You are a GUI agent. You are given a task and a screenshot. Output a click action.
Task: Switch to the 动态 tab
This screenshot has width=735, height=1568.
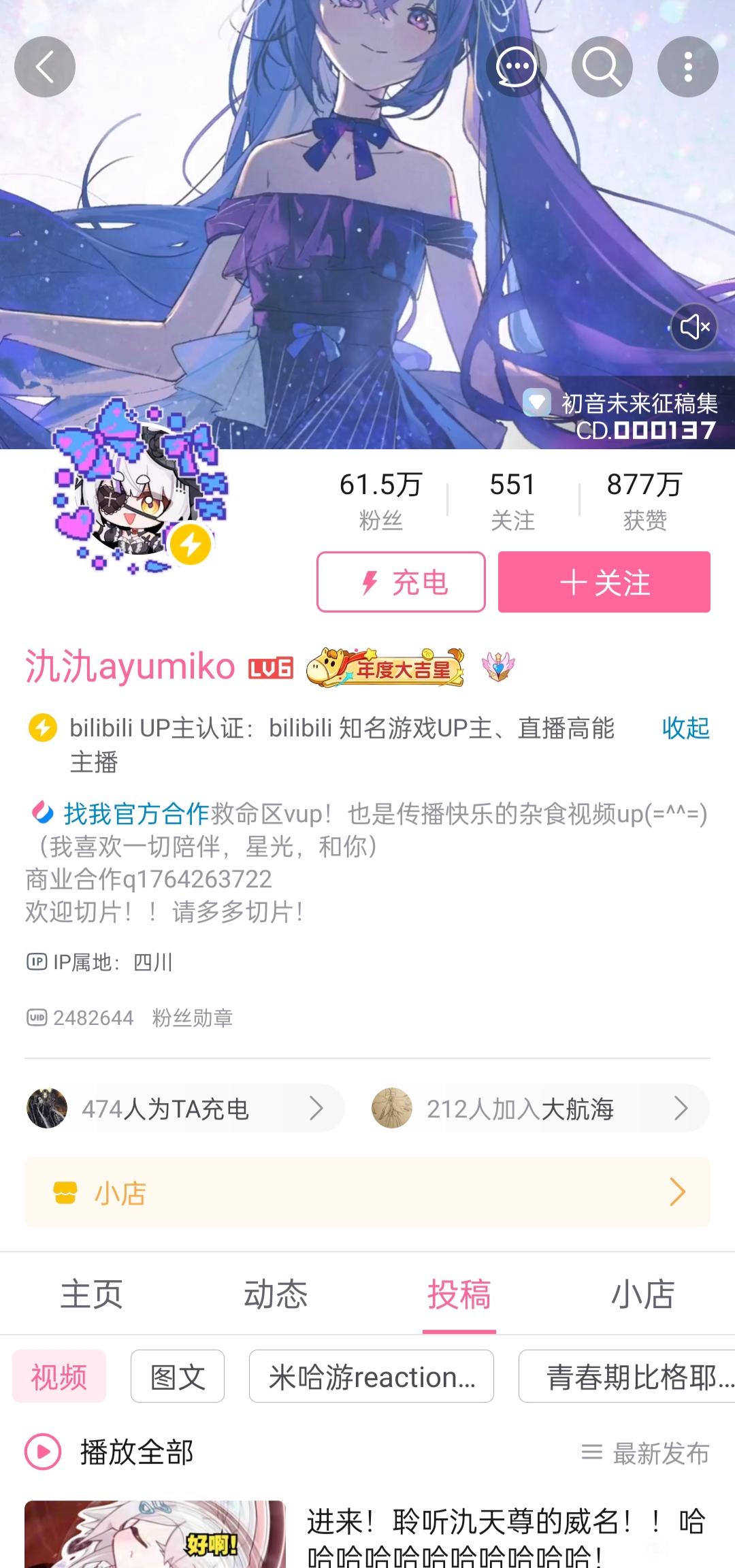[276, 1294]
